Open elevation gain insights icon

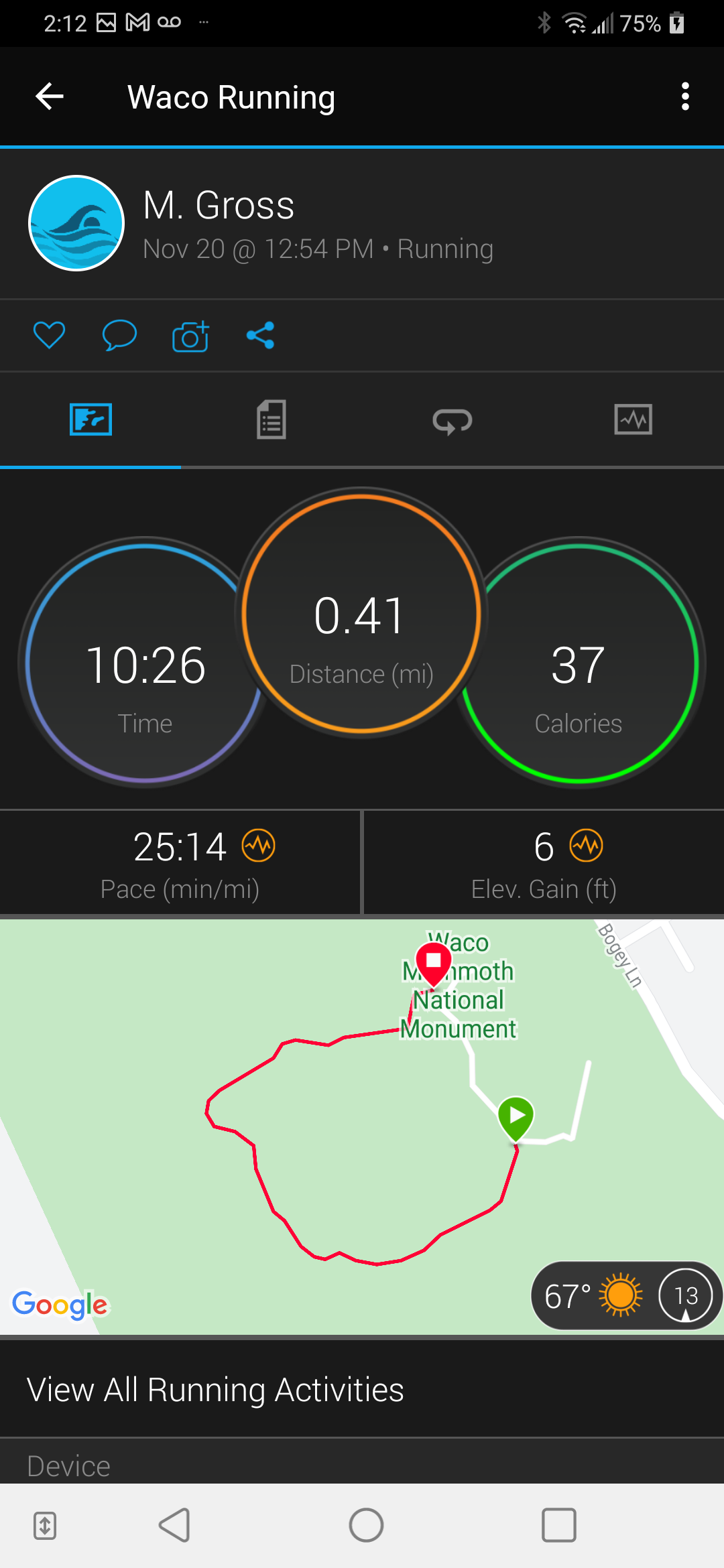click(587, 846)
